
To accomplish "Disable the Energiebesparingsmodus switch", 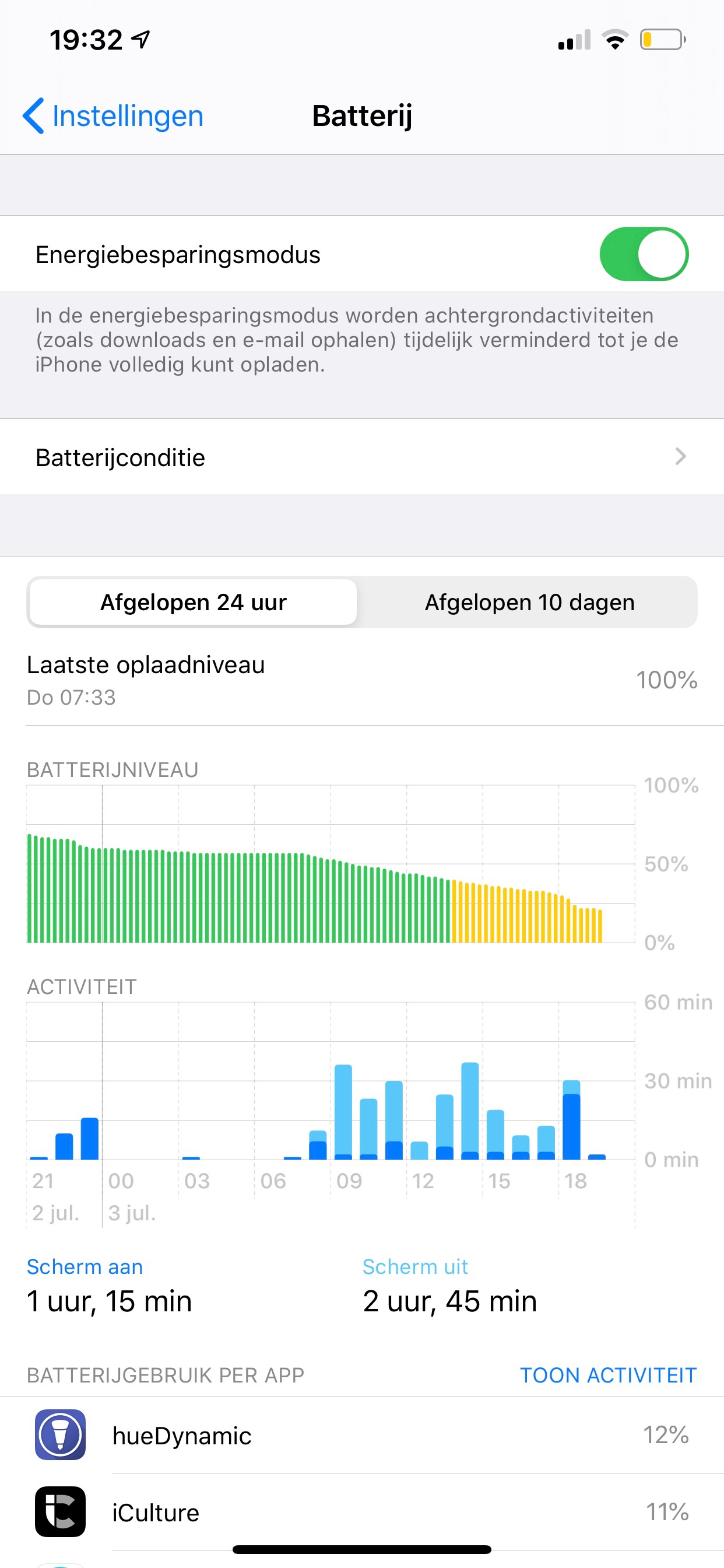I will [x=643, y=254].
